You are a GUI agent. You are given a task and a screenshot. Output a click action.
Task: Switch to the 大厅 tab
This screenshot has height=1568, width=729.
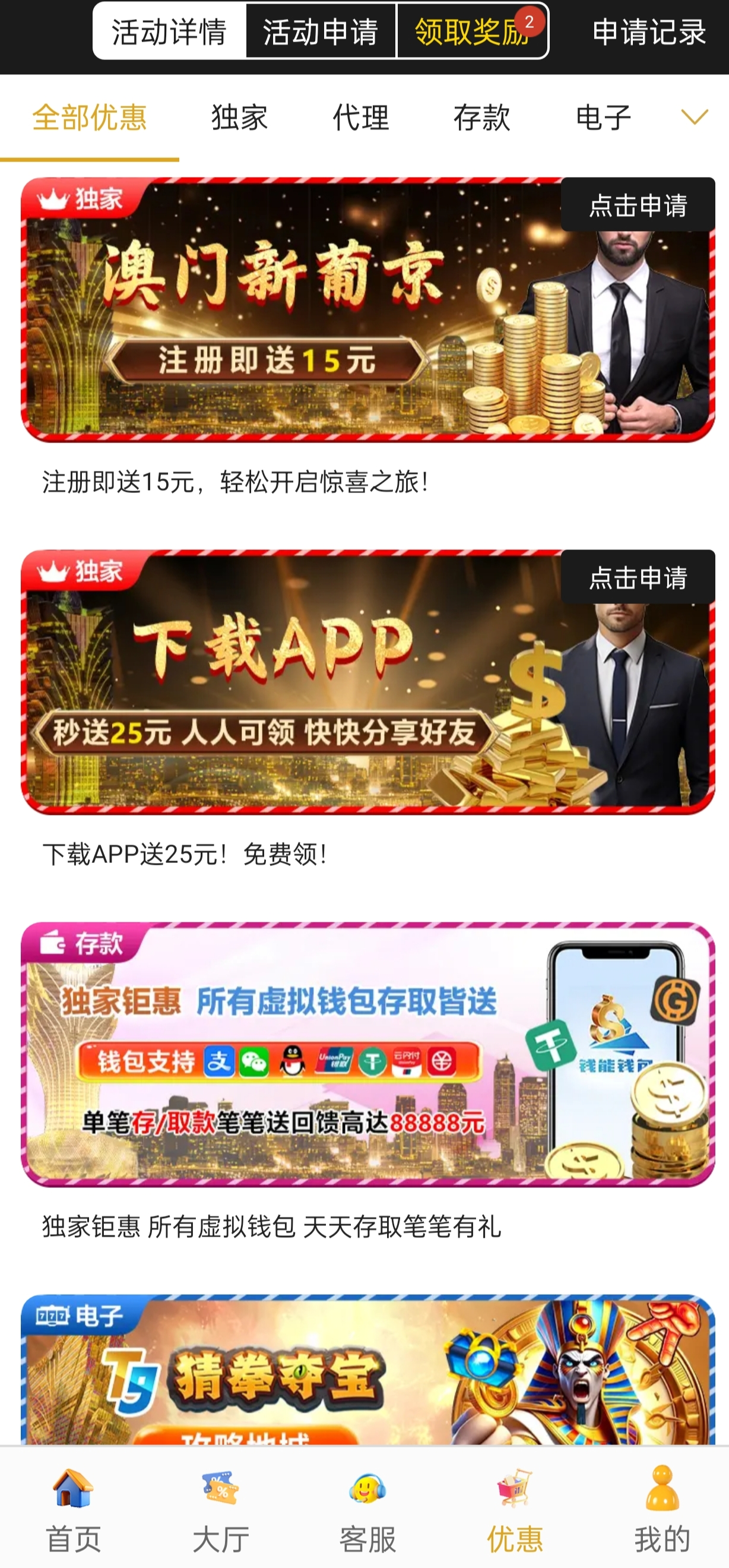click(220, 1510)
